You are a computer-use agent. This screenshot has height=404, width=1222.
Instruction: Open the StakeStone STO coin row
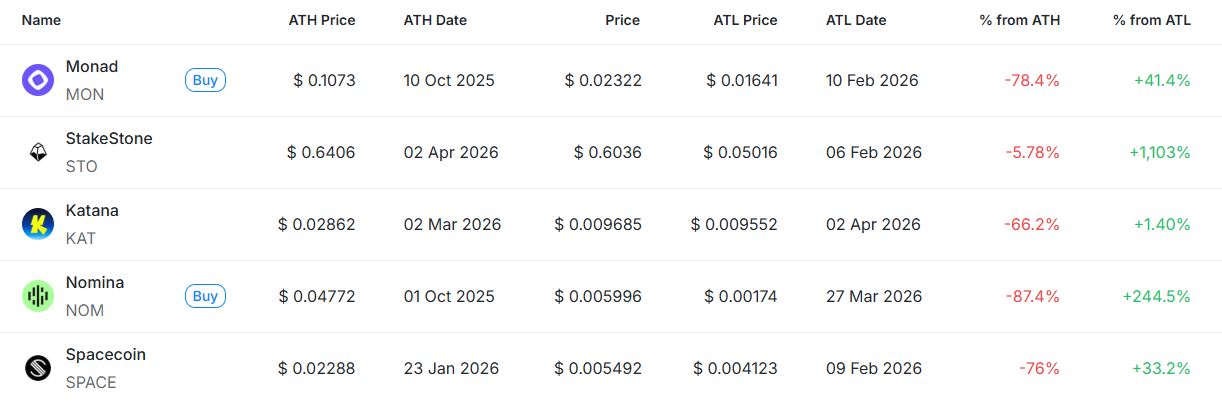[108, 139]
